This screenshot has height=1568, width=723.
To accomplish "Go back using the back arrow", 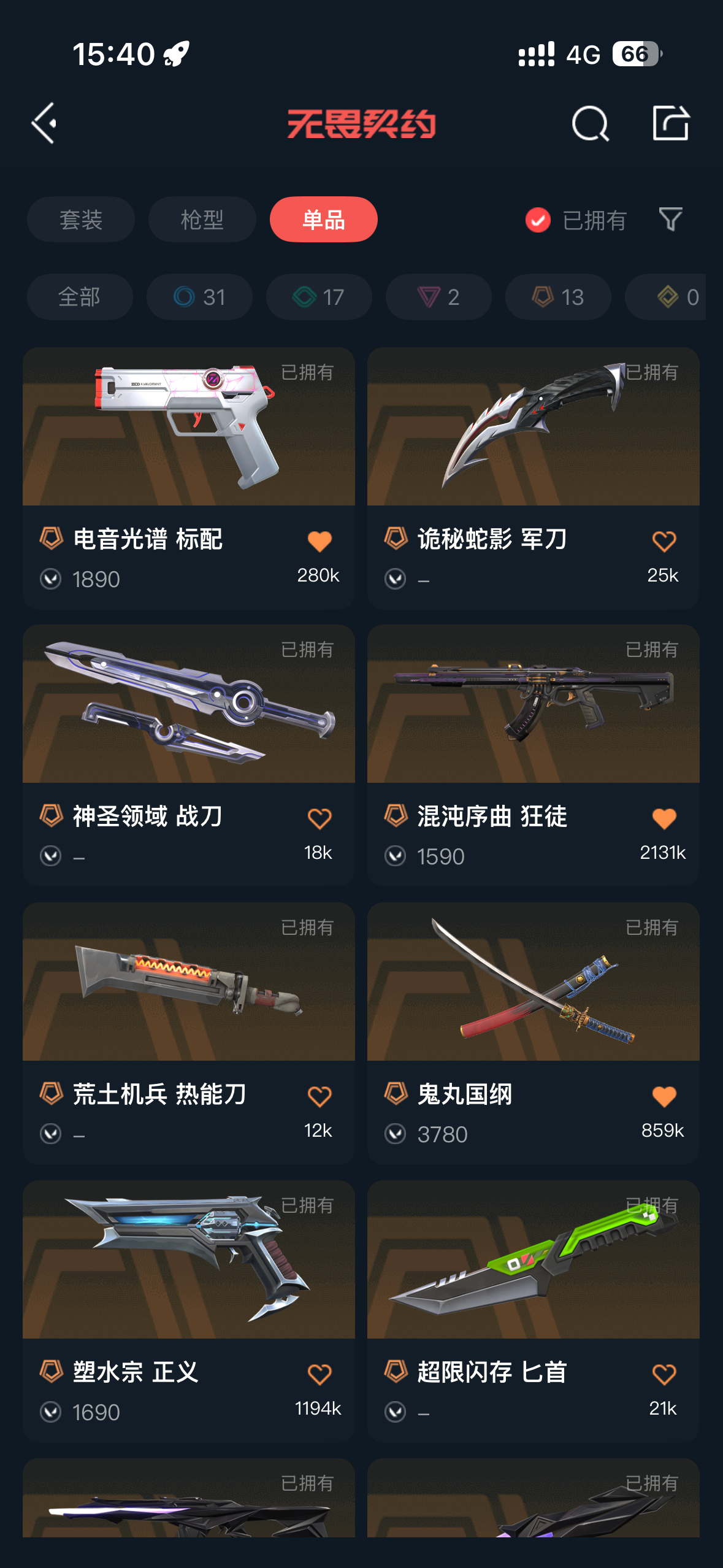I will [45, 123].
